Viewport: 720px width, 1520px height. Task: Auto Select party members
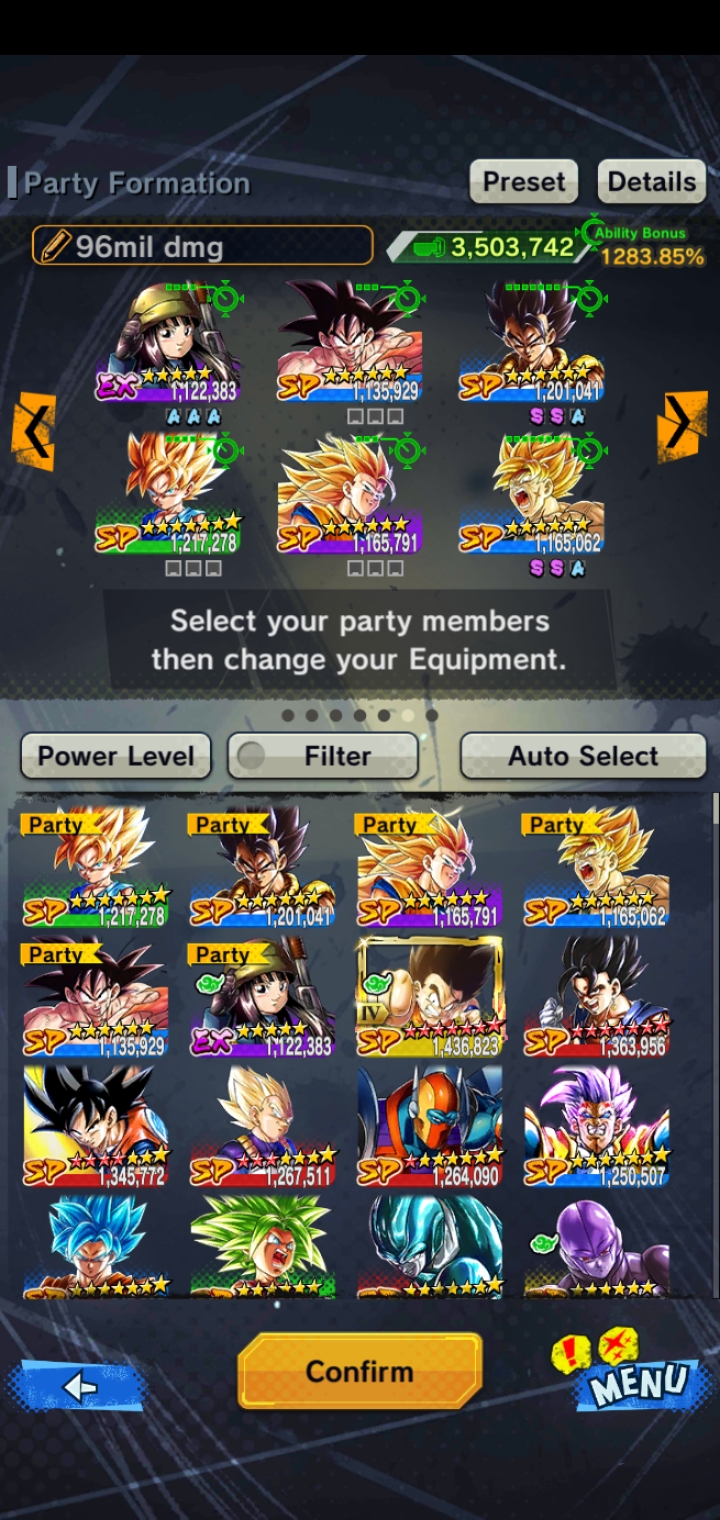pos(583,756)
